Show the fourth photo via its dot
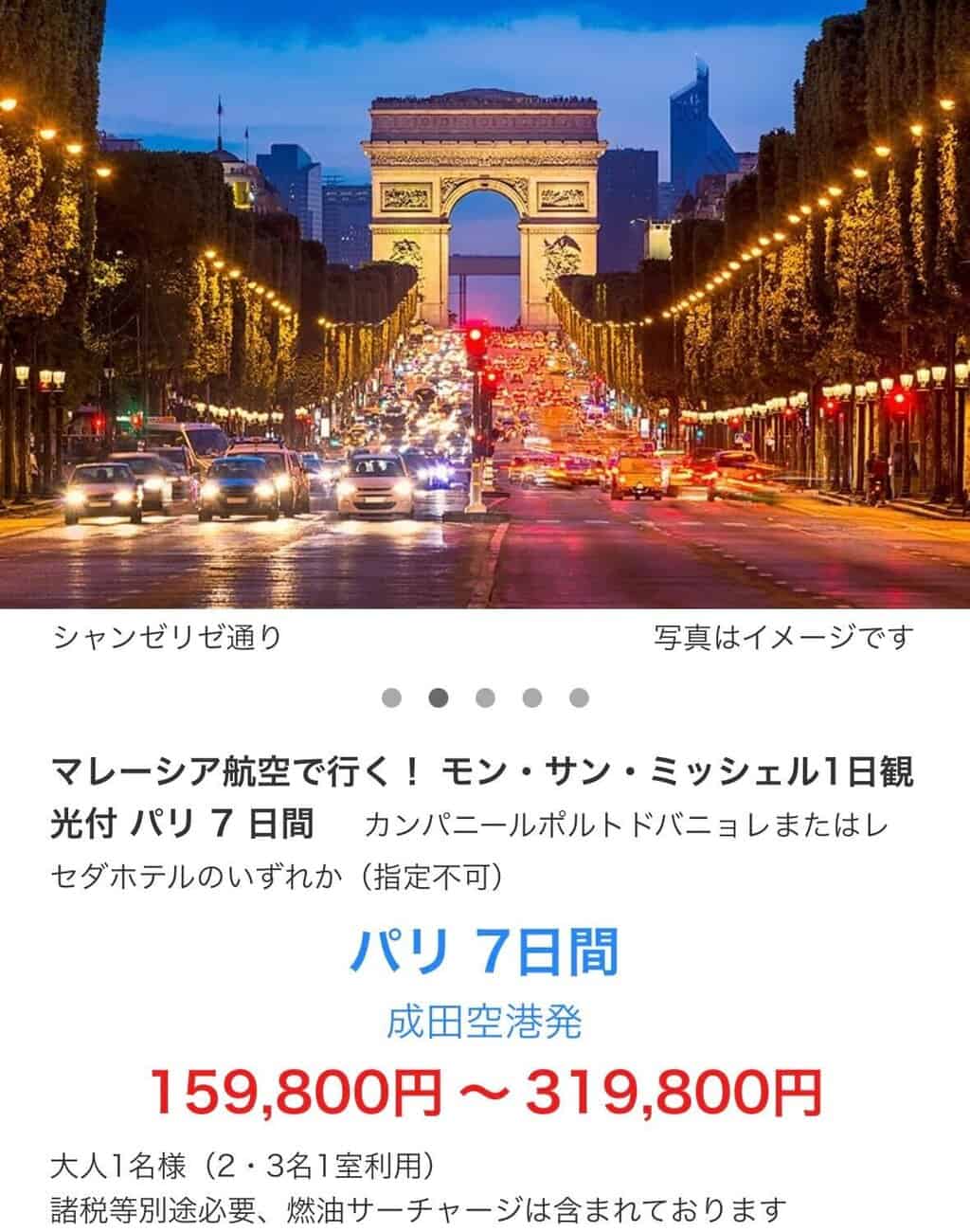970x1232 pixels. [x=532, y=698]
